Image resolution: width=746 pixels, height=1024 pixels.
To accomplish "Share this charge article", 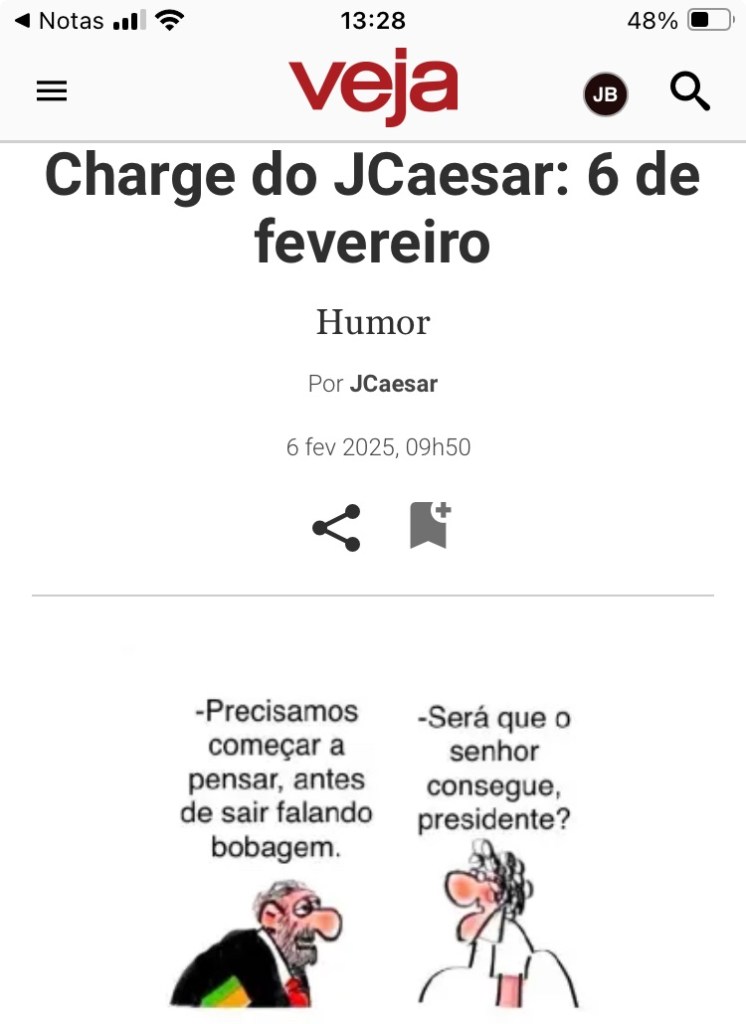I will pos(336,528).
